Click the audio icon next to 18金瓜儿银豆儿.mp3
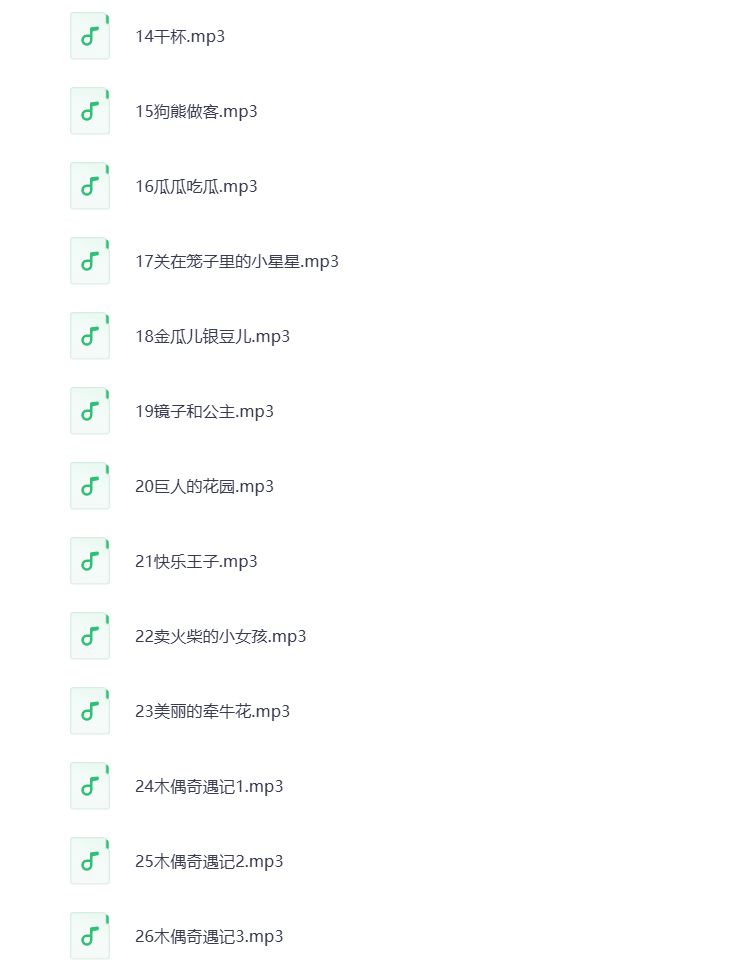This screenshot has width=742, height=975. 90,335
